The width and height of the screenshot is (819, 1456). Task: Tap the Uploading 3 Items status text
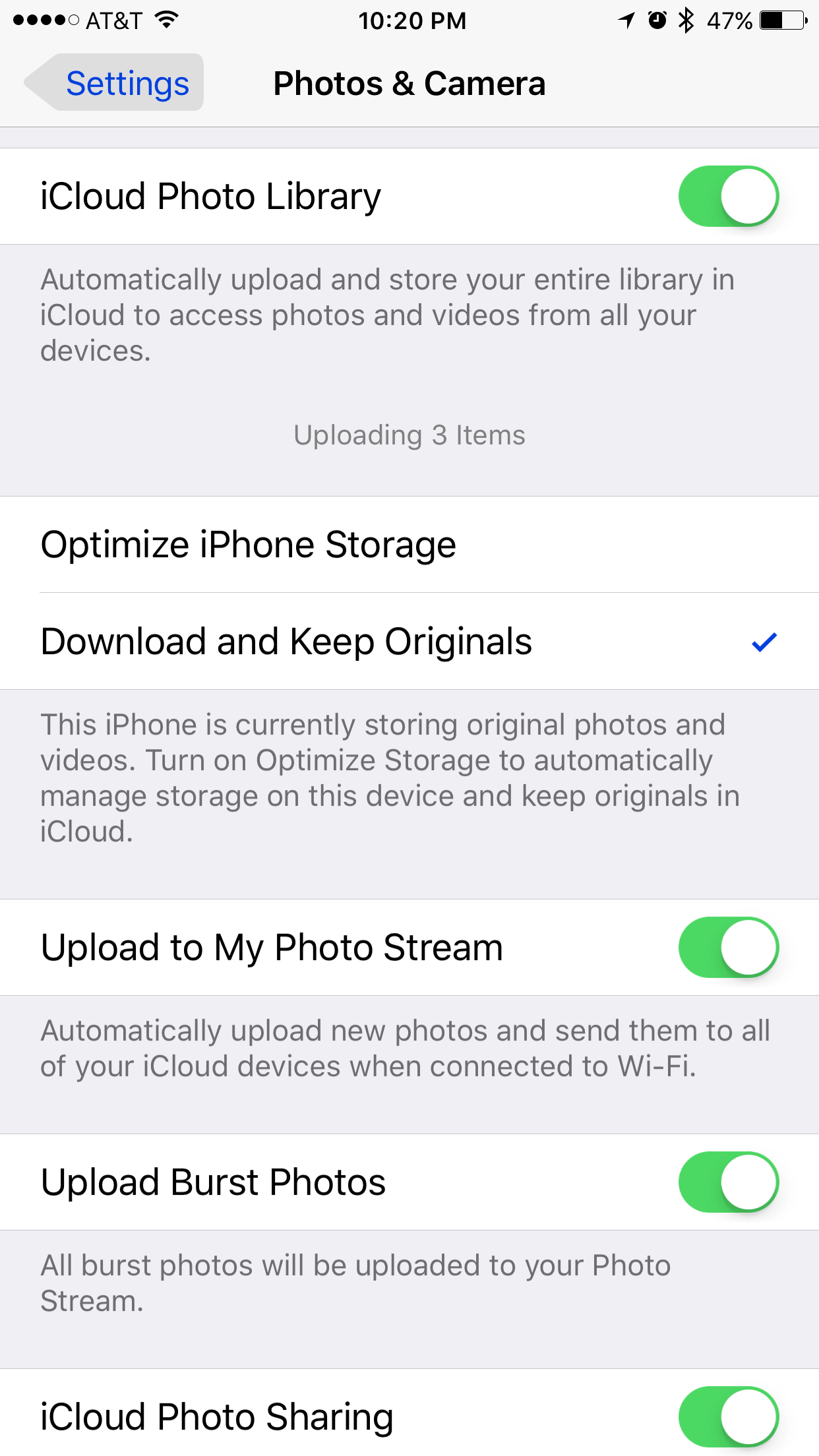point(409,435)
